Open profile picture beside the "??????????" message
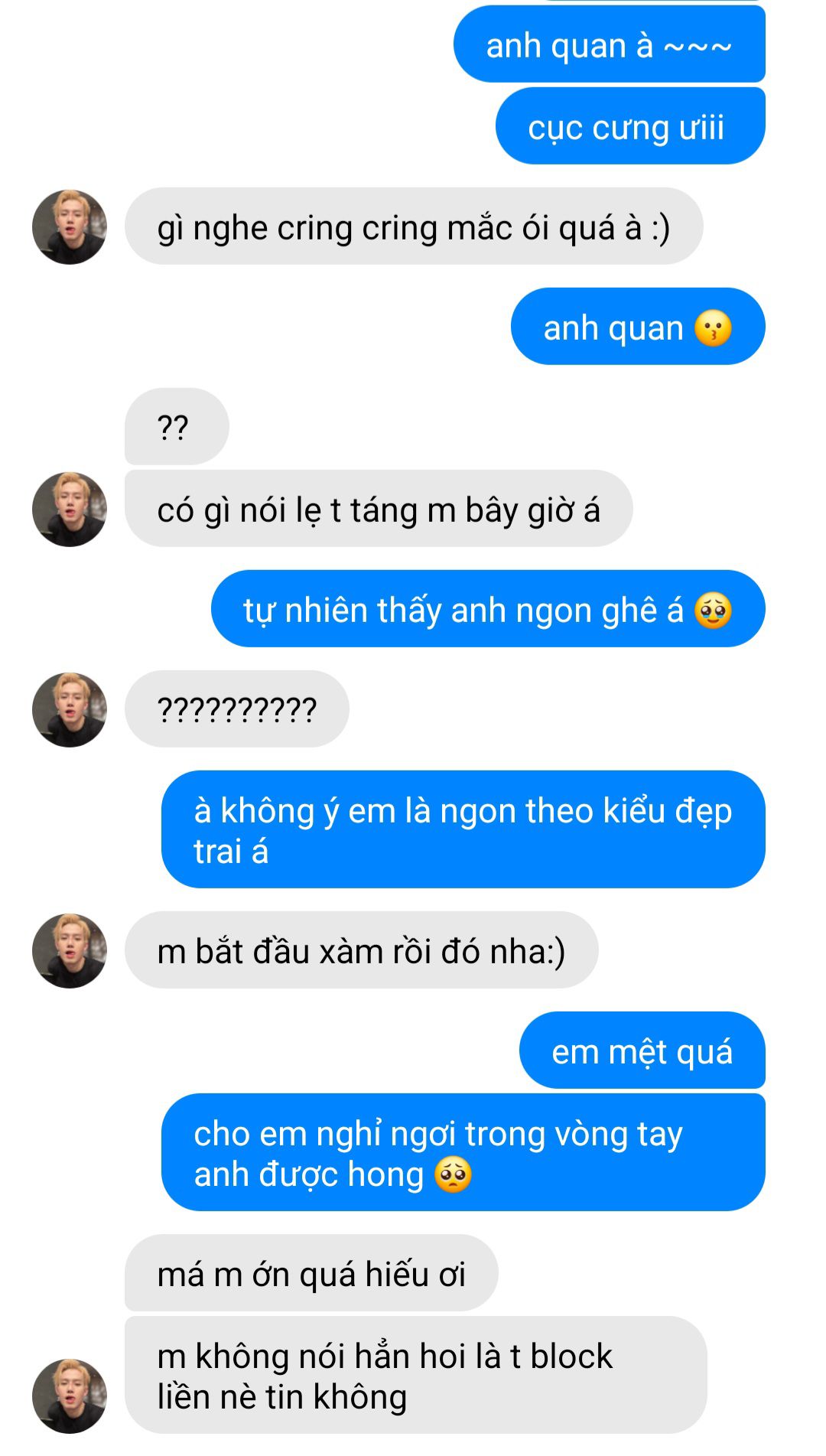826x1456 pixels. (69, 710)
